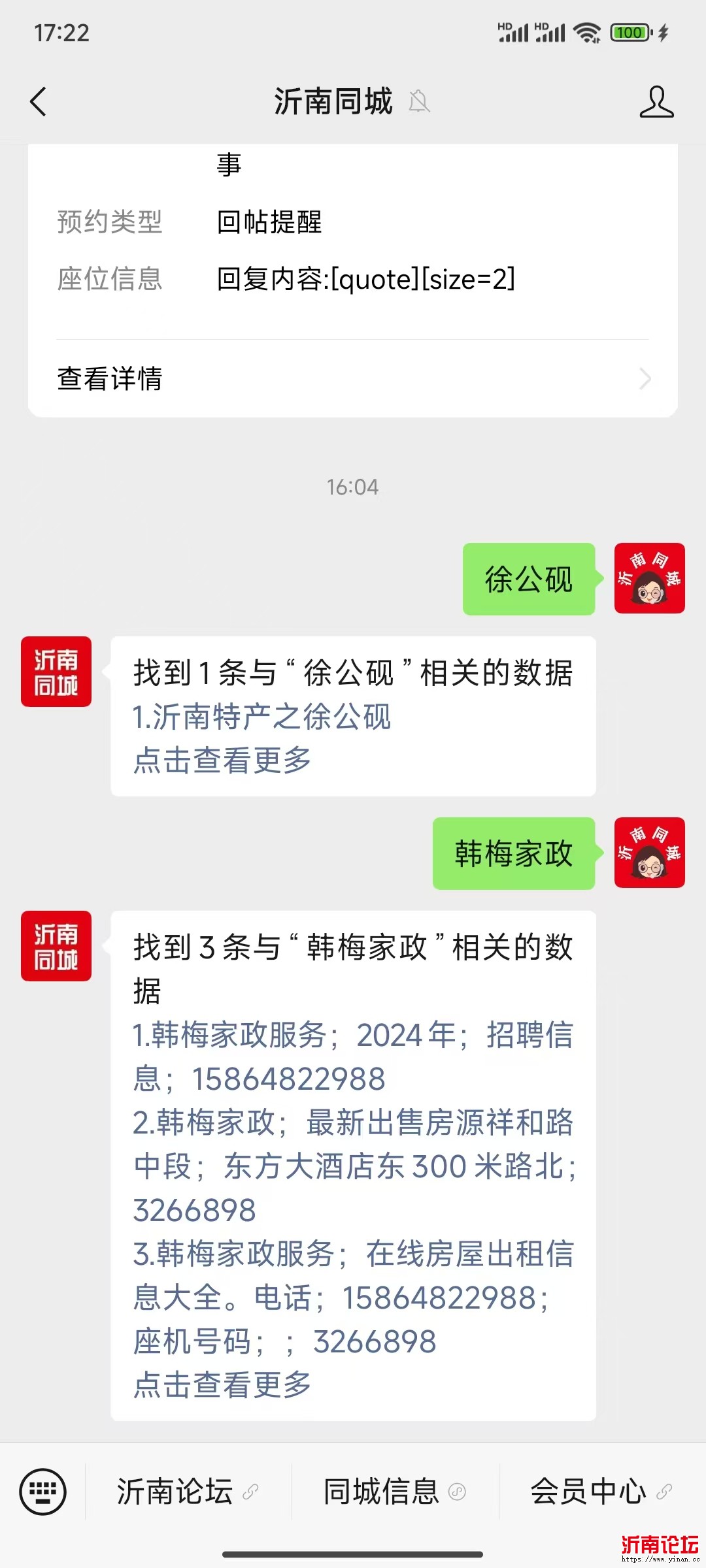
Task: Open result 1 韩梅家政服务 招聘信息
Action: [353, 1056]
